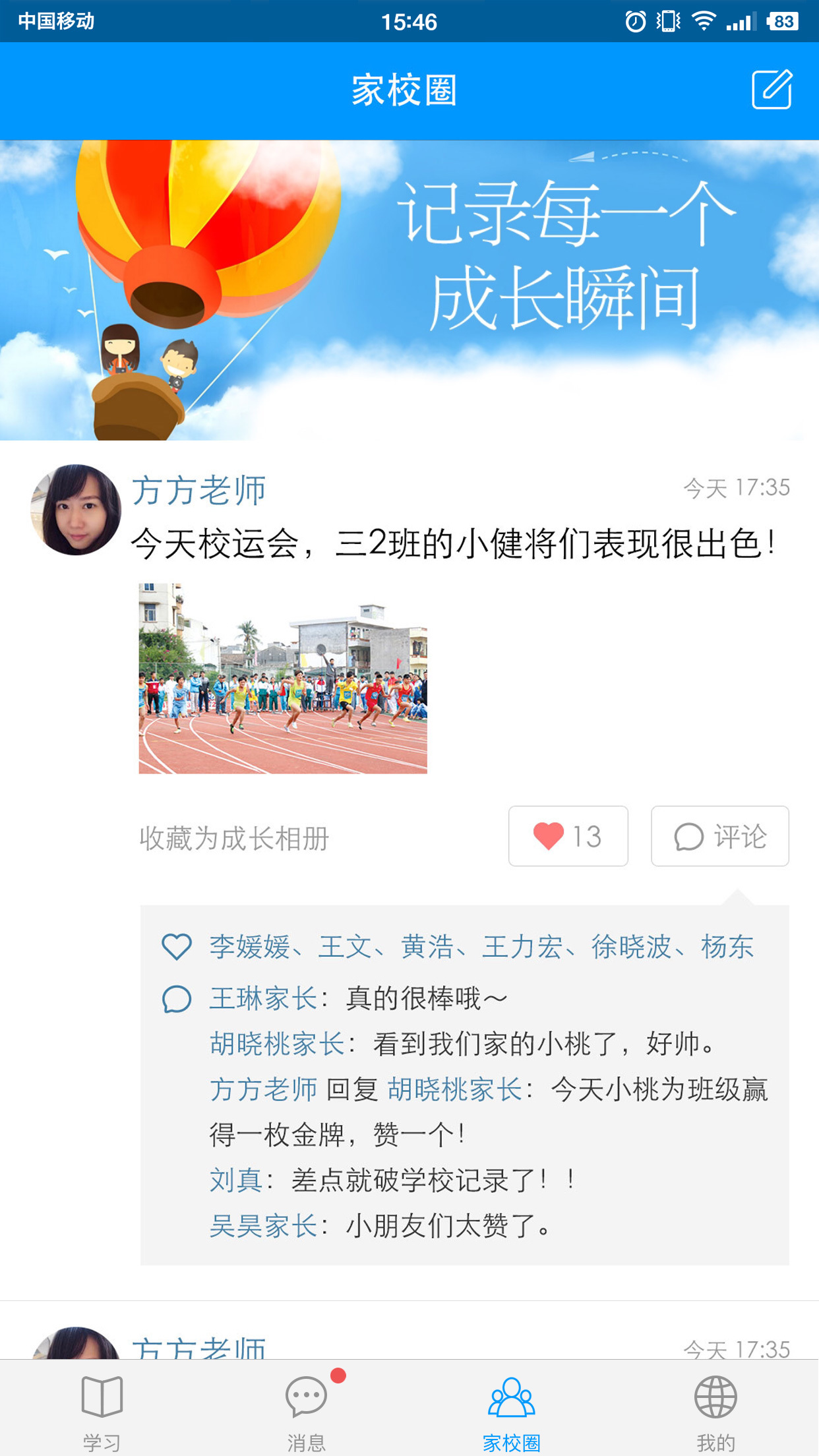Open 方方老师 name above the post
This screenshot has width=819, height=1456.
198,491
